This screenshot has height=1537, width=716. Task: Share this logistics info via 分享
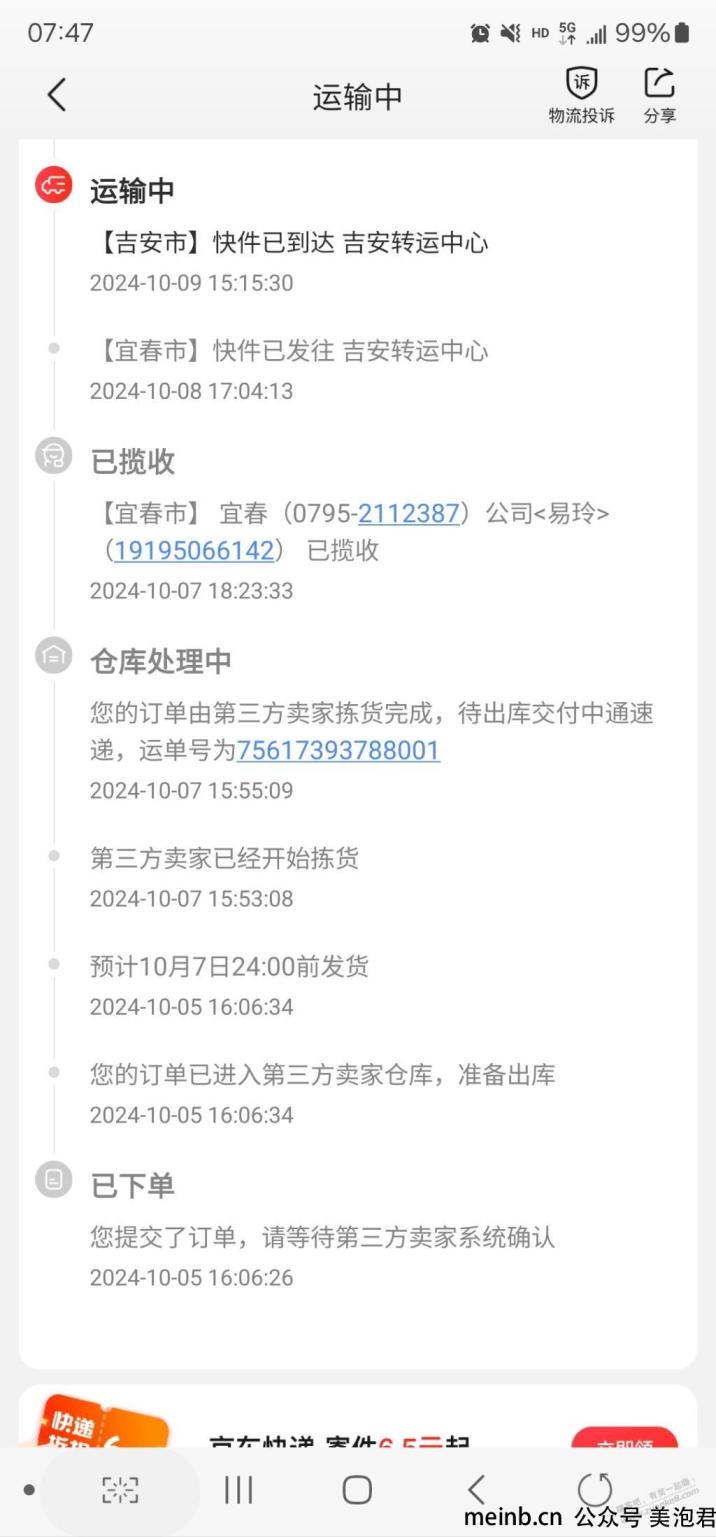coord(659,95)
